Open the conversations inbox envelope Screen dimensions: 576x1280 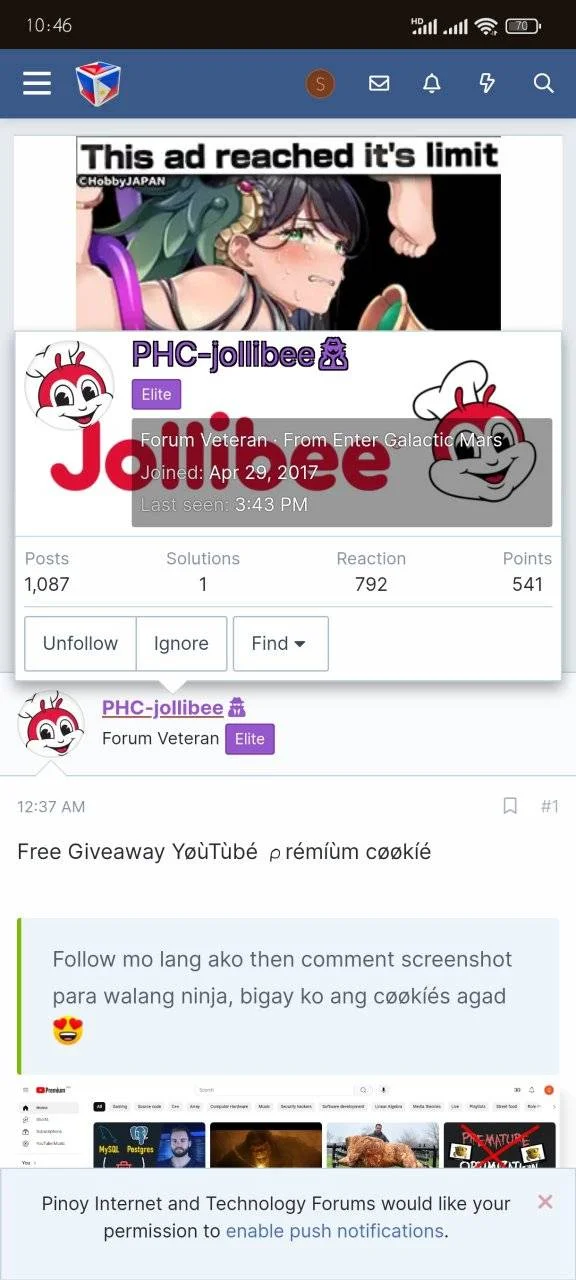coord(379,84)
